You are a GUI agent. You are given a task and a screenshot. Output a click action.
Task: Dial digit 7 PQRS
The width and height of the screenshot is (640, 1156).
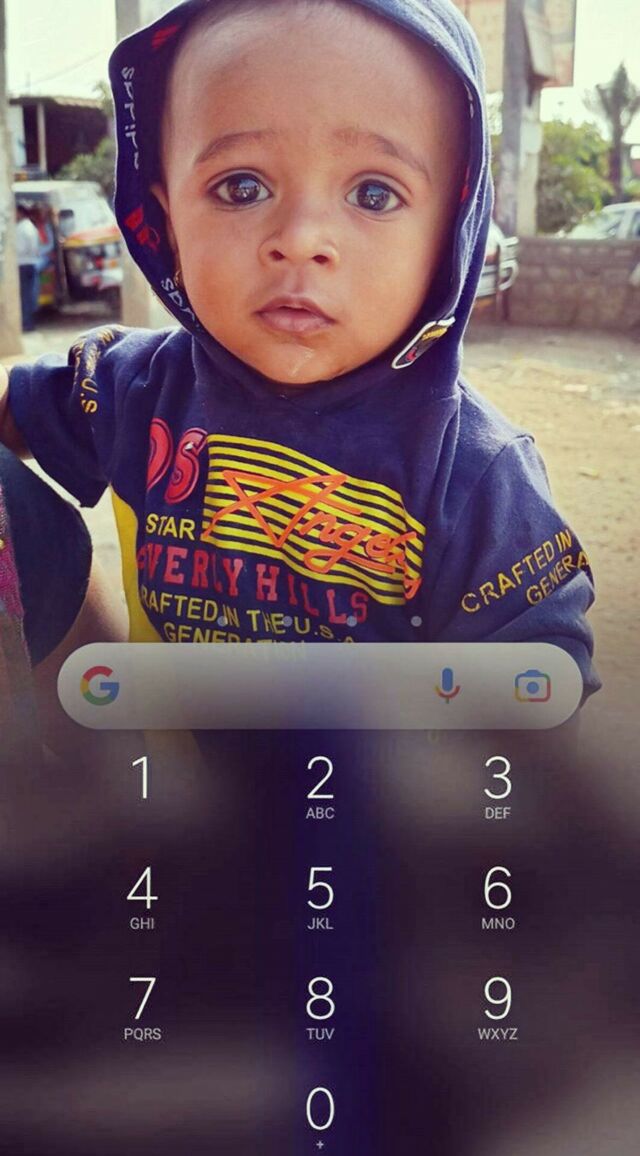142,1007
